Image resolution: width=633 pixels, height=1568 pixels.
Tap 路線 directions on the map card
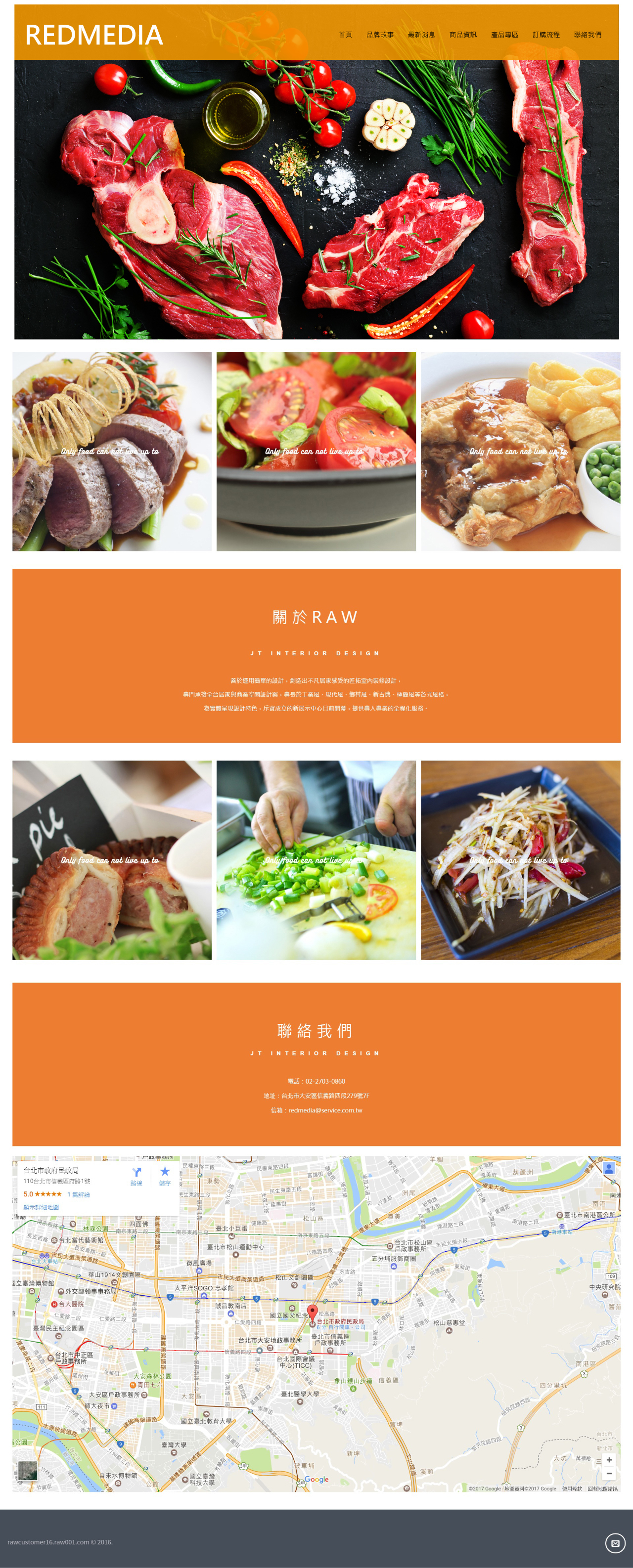[x=136, y=1177]
